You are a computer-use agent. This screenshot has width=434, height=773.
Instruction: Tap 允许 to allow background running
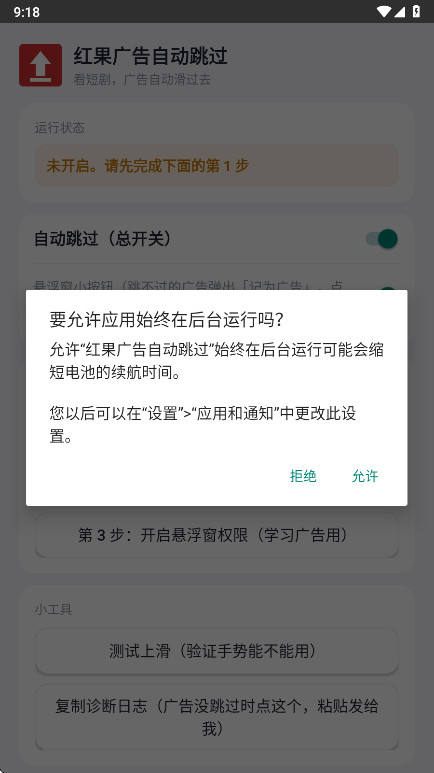[x=365, y=476]
